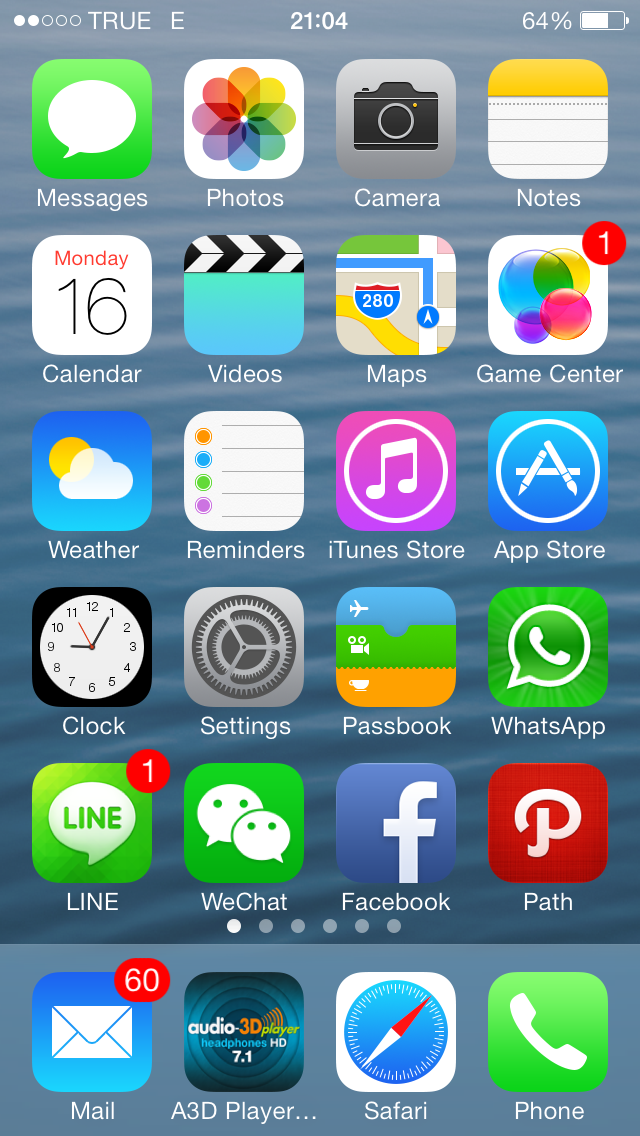Launch the iTunes Store
Screen dimensions: 640x1136
[396, 471]
